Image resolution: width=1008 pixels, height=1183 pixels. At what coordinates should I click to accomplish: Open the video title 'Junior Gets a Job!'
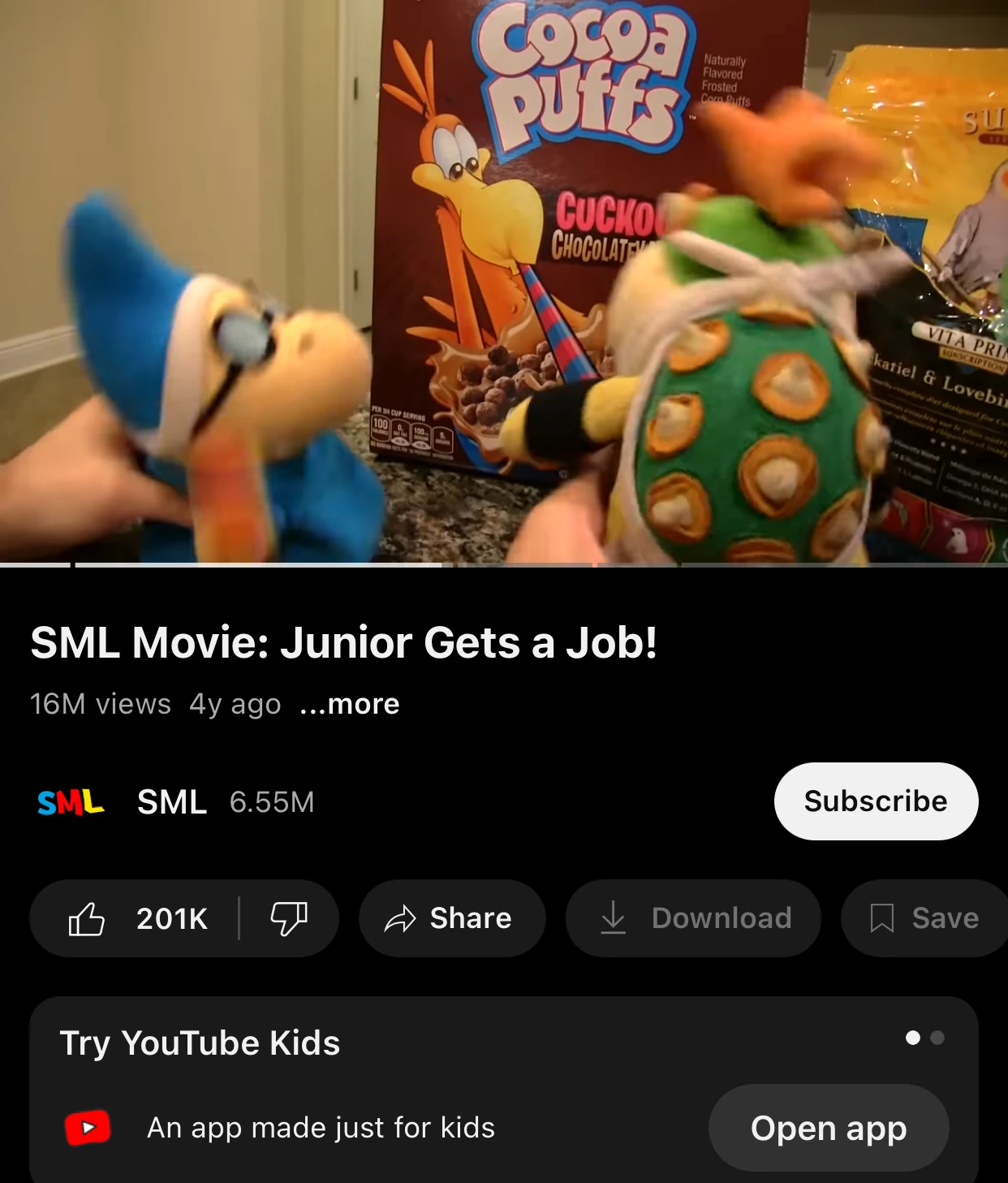click(344, 642)
